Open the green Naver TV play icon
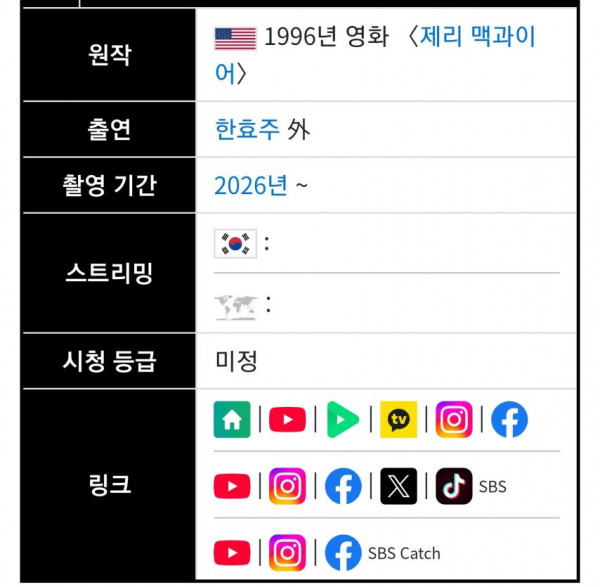The image size is (600, 587). (x=343, y=419)
